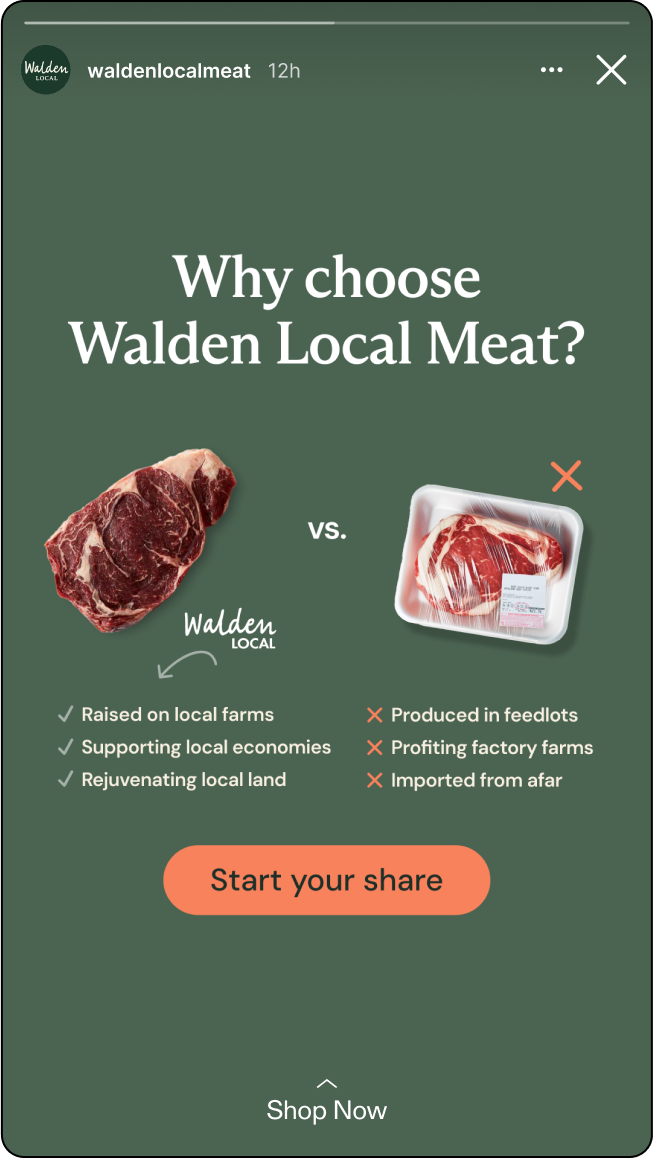
Task: Open the three-dot story options
Action: point(552,70)
